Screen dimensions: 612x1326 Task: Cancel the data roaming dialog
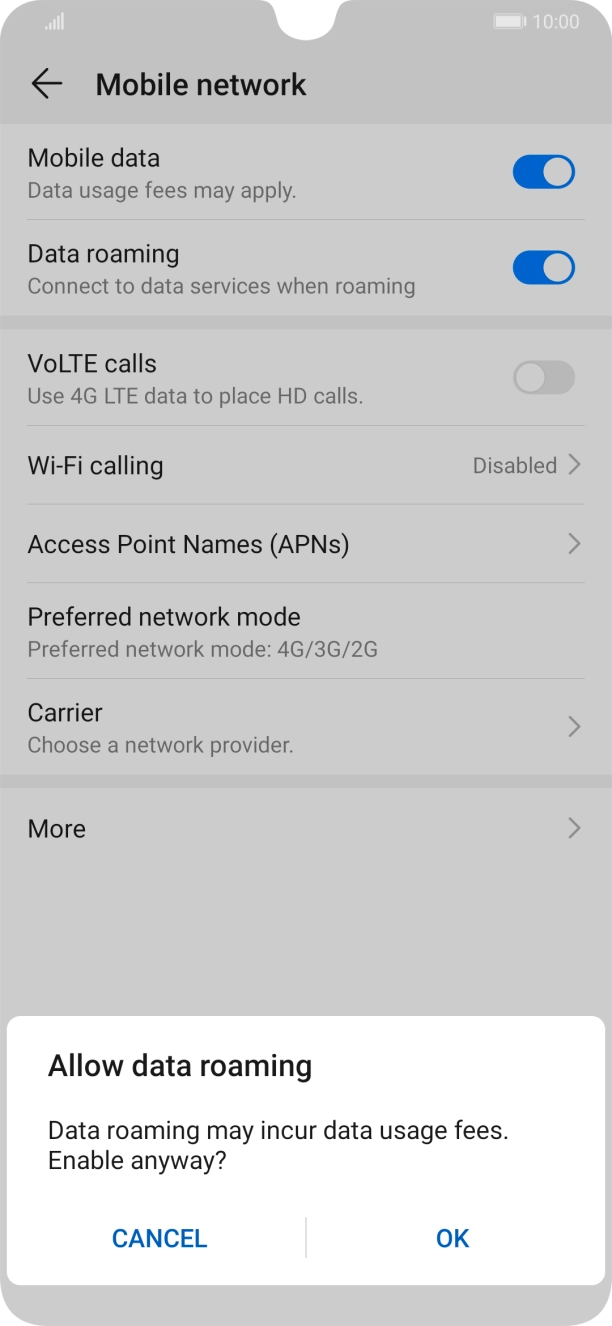[159, 1238]
